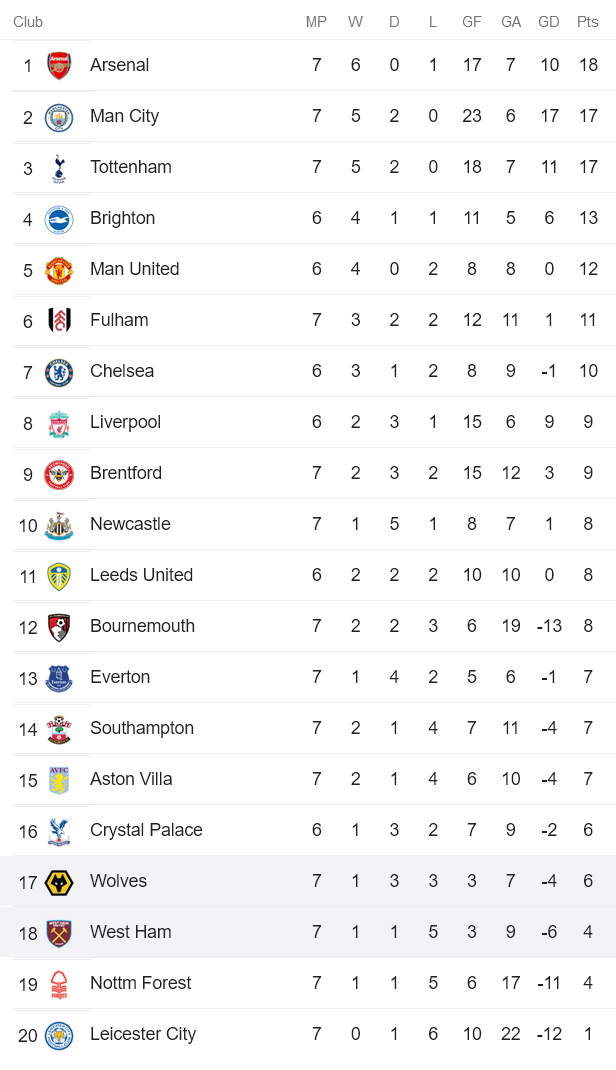Open Tottenham's row in the table

(130, 167)
